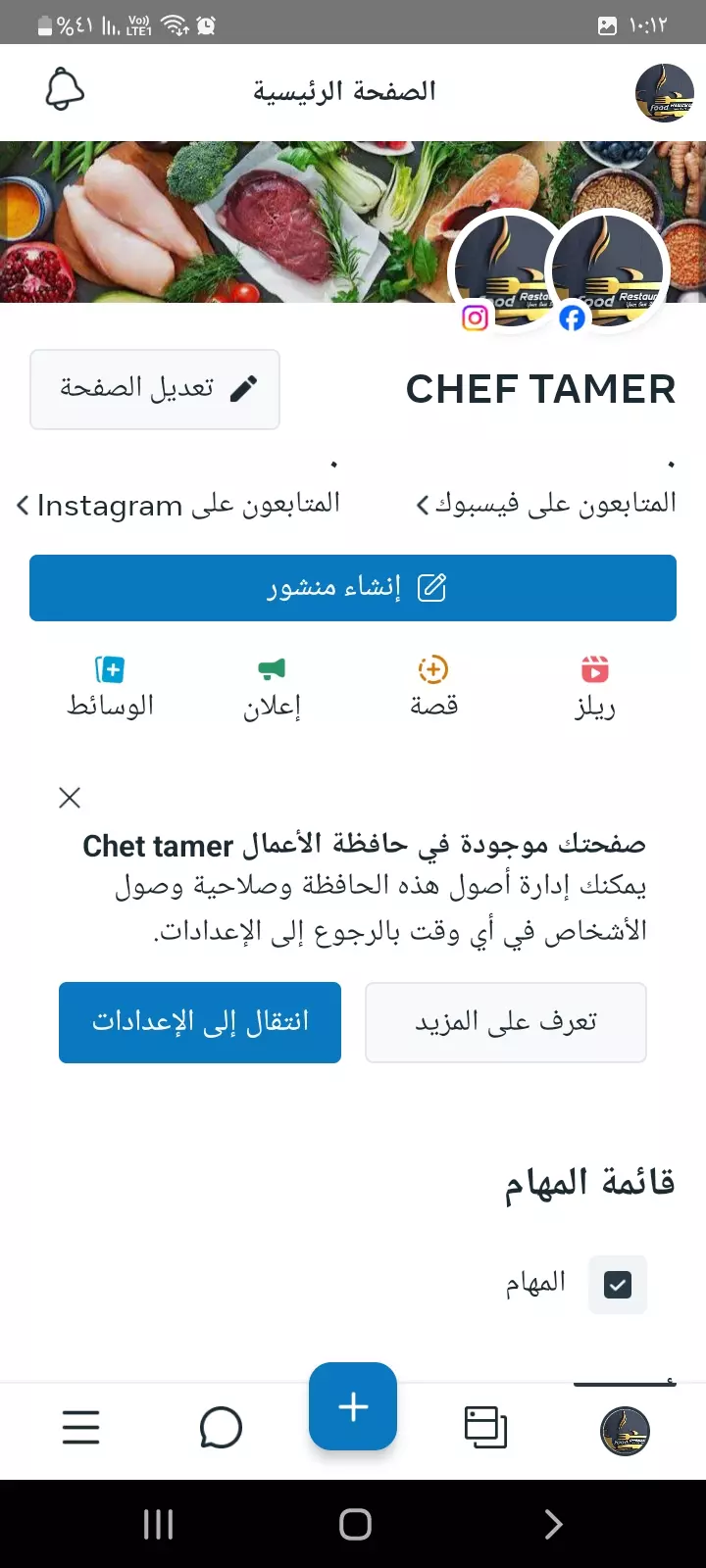Tap انتقال إلى الإعدادات button
706x1568 pixels.
(200, 1022)
